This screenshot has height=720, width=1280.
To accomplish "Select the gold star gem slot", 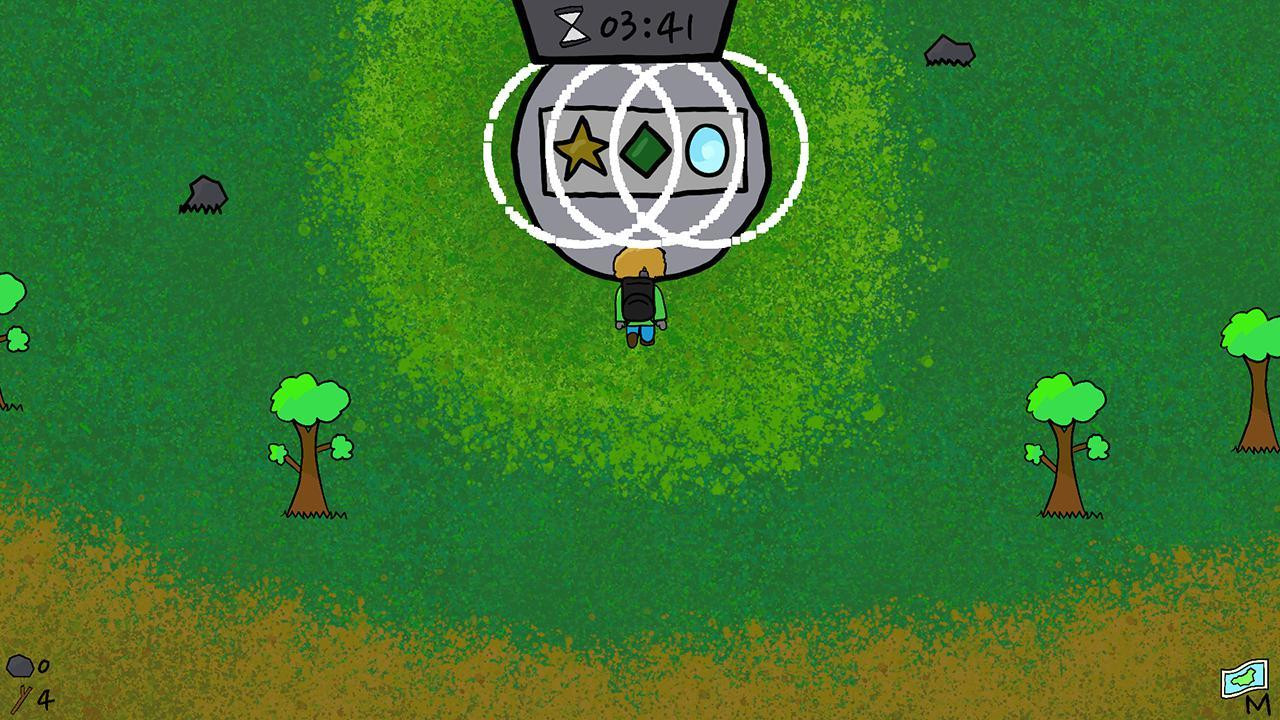I will pos(580,150).
